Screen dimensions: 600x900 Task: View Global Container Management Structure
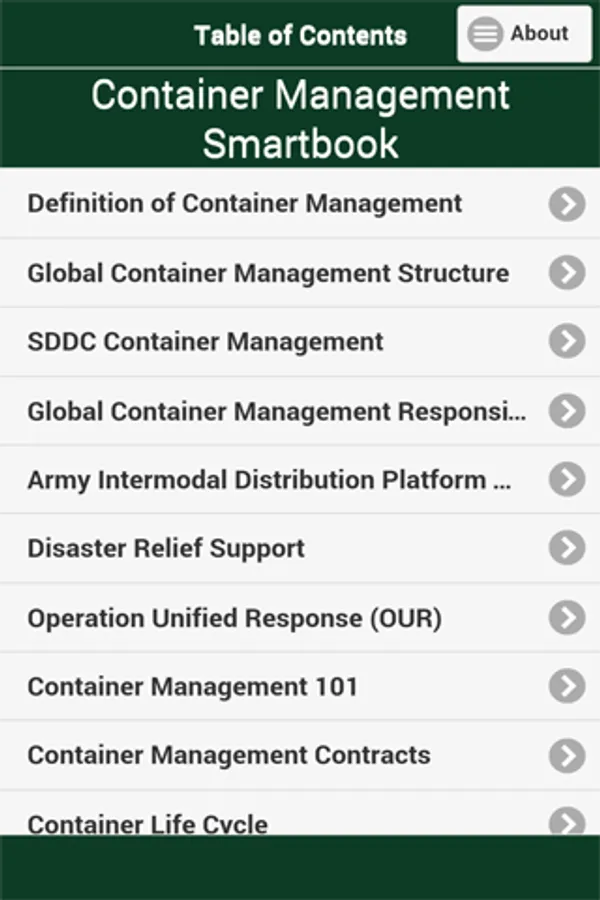point(300,273)
